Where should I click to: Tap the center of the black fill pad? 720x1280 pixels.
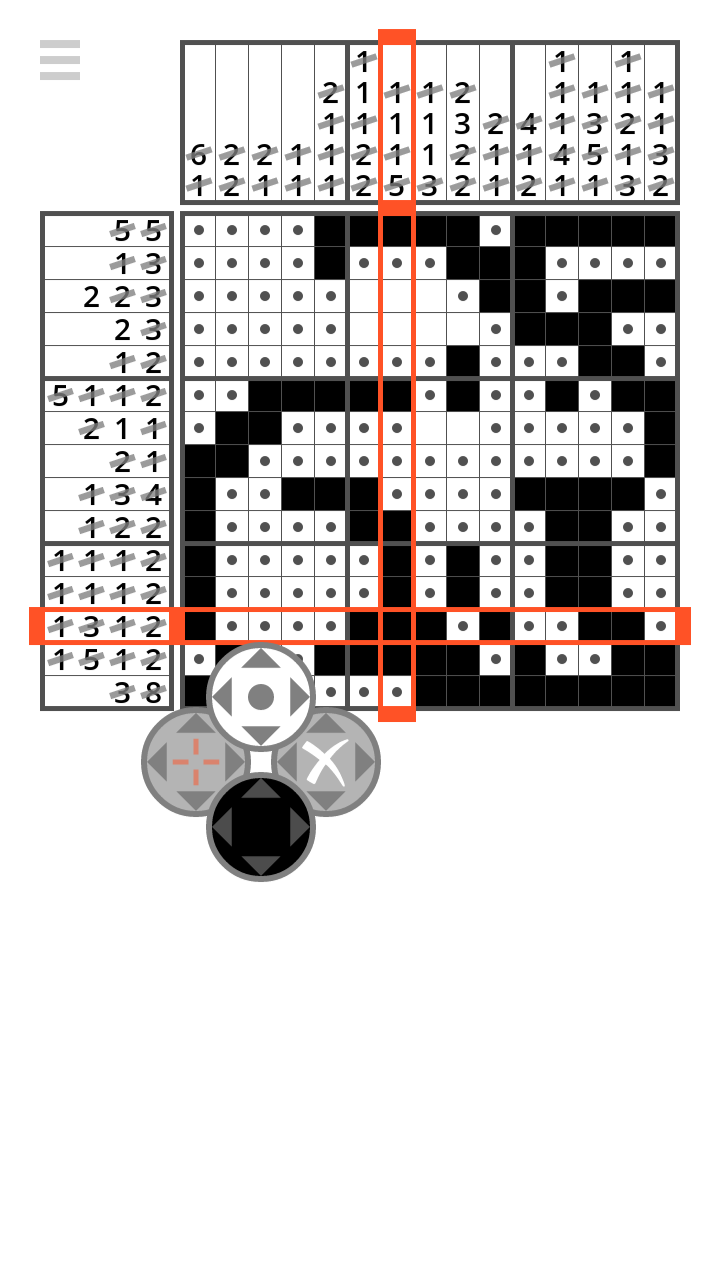(261, 827)
